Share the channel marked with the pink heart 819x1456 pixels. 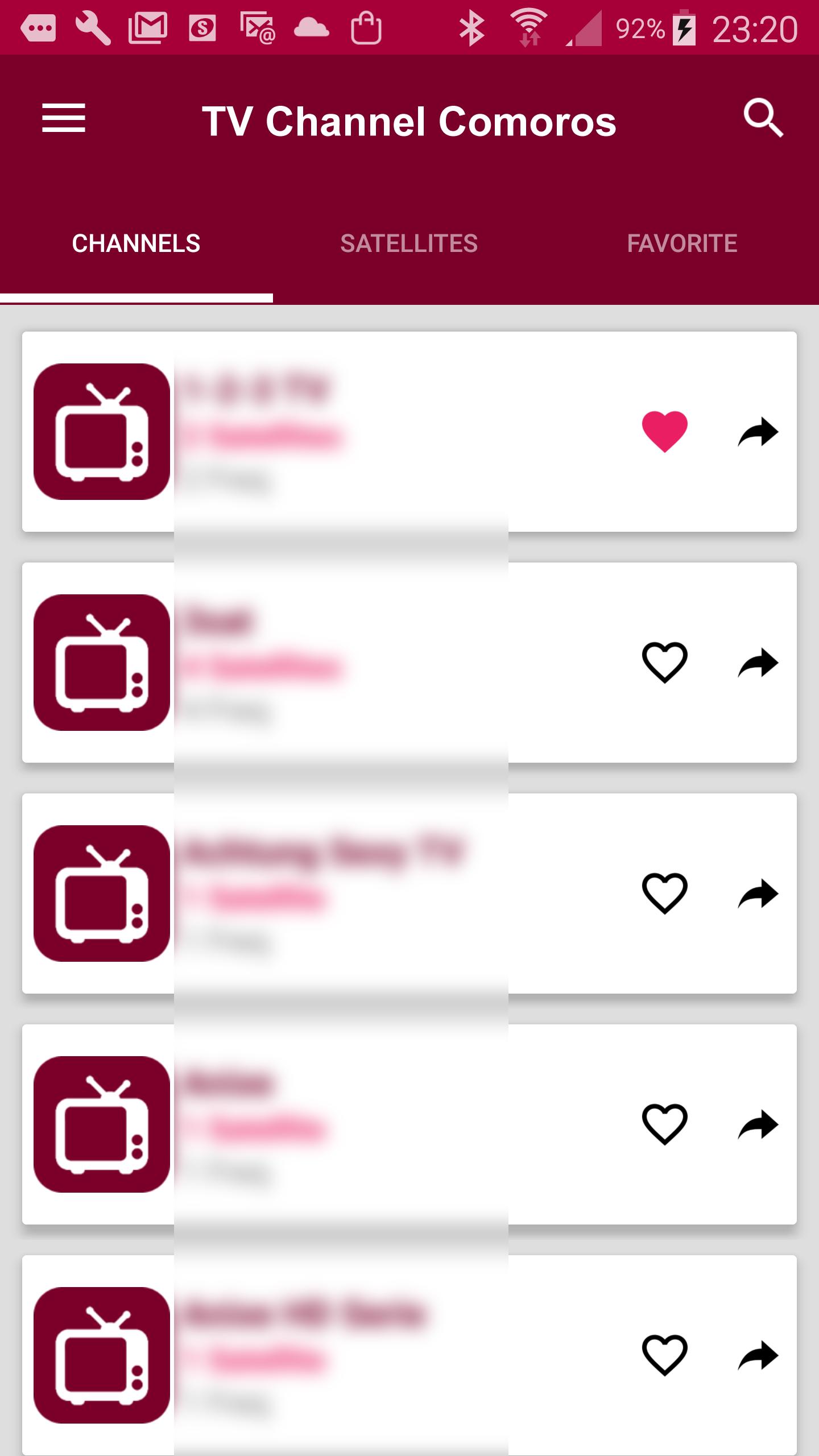758,432
